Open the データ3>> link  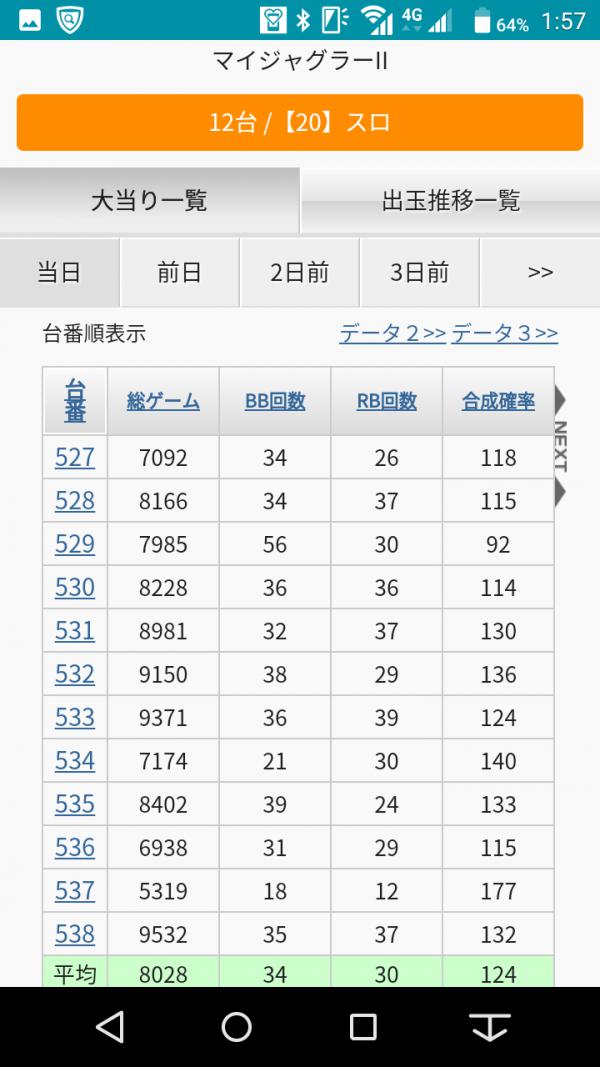(x=504, y=334)
